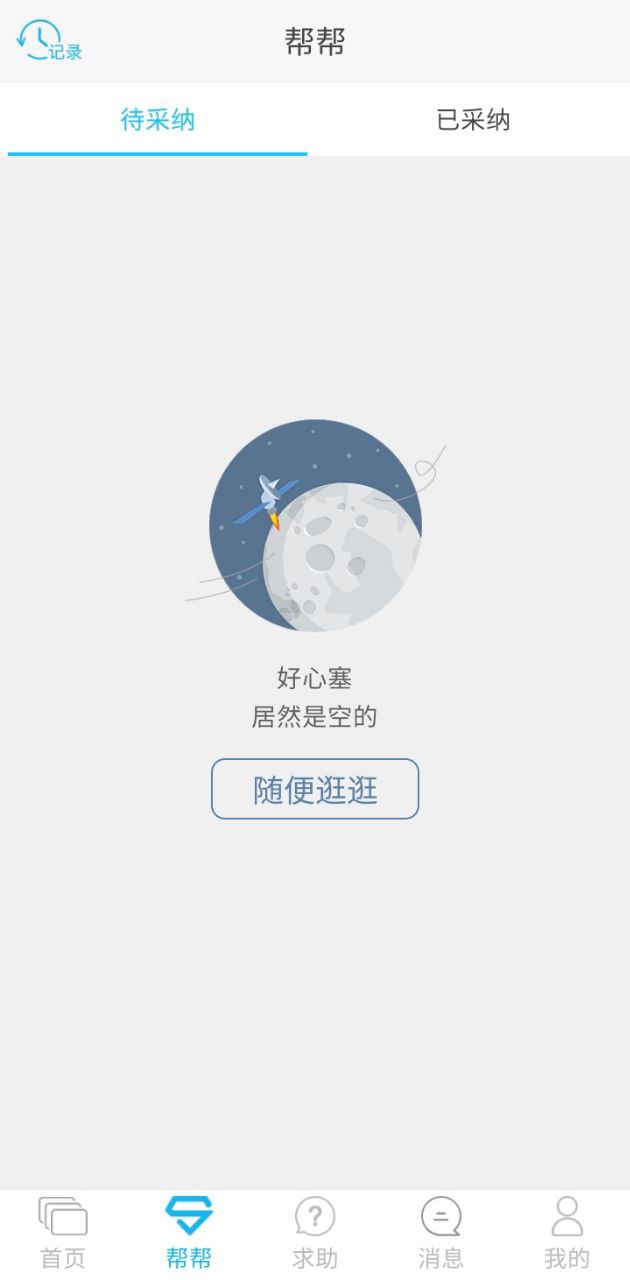This screenshot has height=1280, width=630.
Task: Tap the 随便逛逛 button
Action: click(315, 789)
